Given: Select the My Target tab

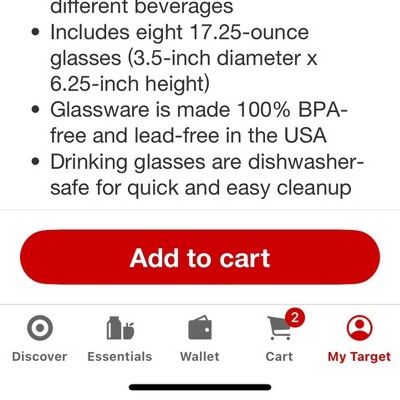Looking at the screenshot, I should point(359,339).
